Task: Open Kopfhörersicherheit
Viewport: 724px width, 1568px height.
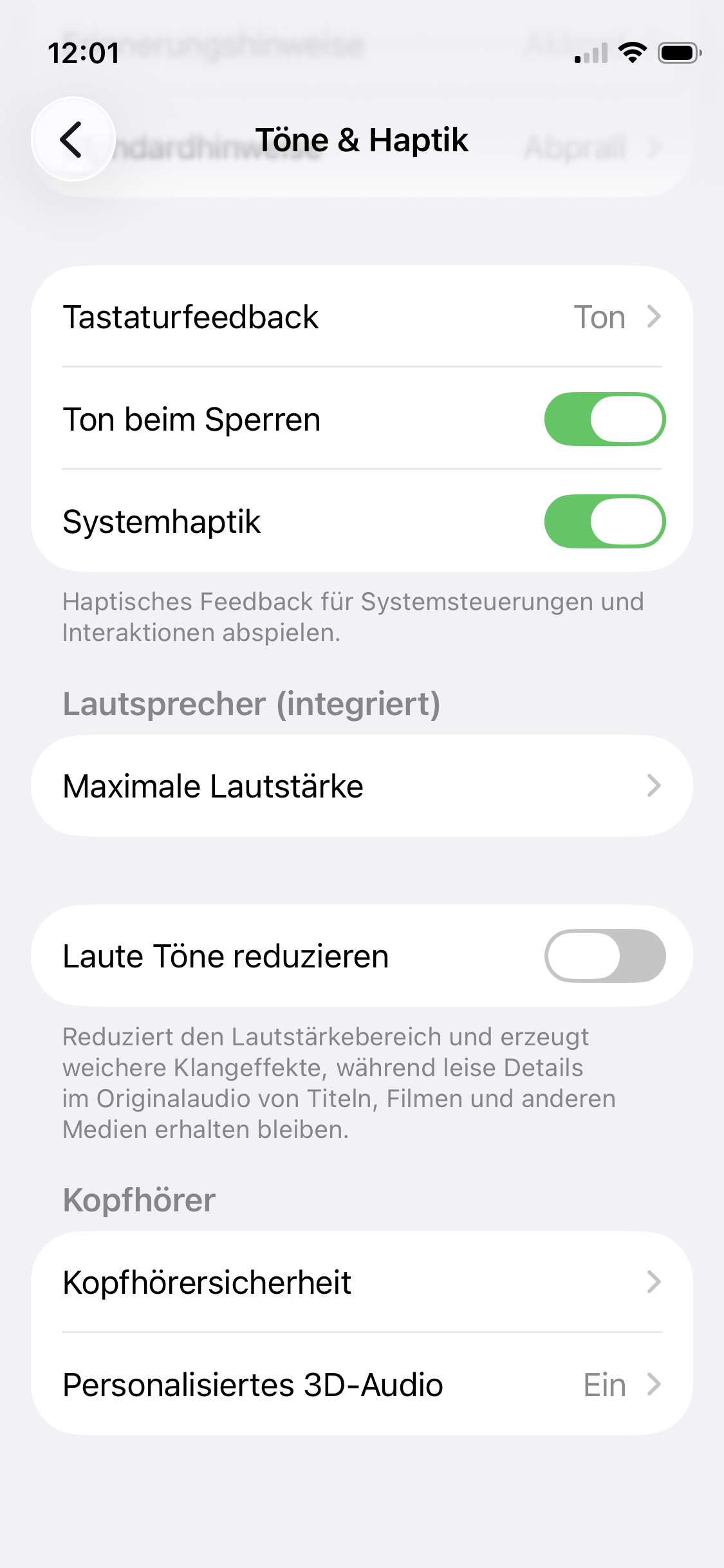Action: coord(362,1282)
